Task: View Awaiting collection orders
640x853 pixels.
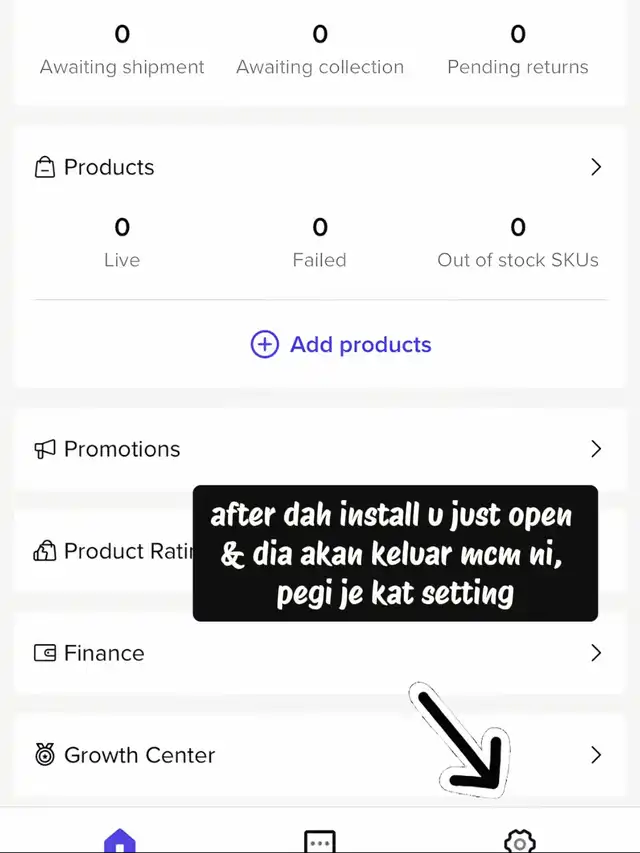Action: point(320,50)
